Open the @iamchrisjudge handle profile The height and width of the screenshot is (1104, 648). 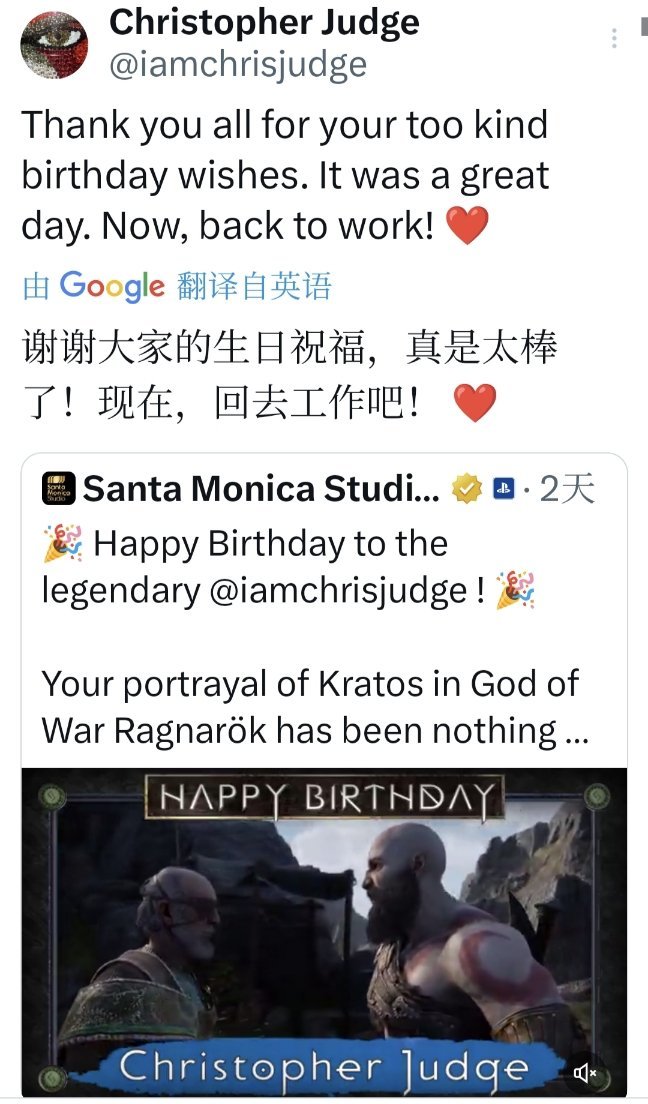click(x=237, y=64)
